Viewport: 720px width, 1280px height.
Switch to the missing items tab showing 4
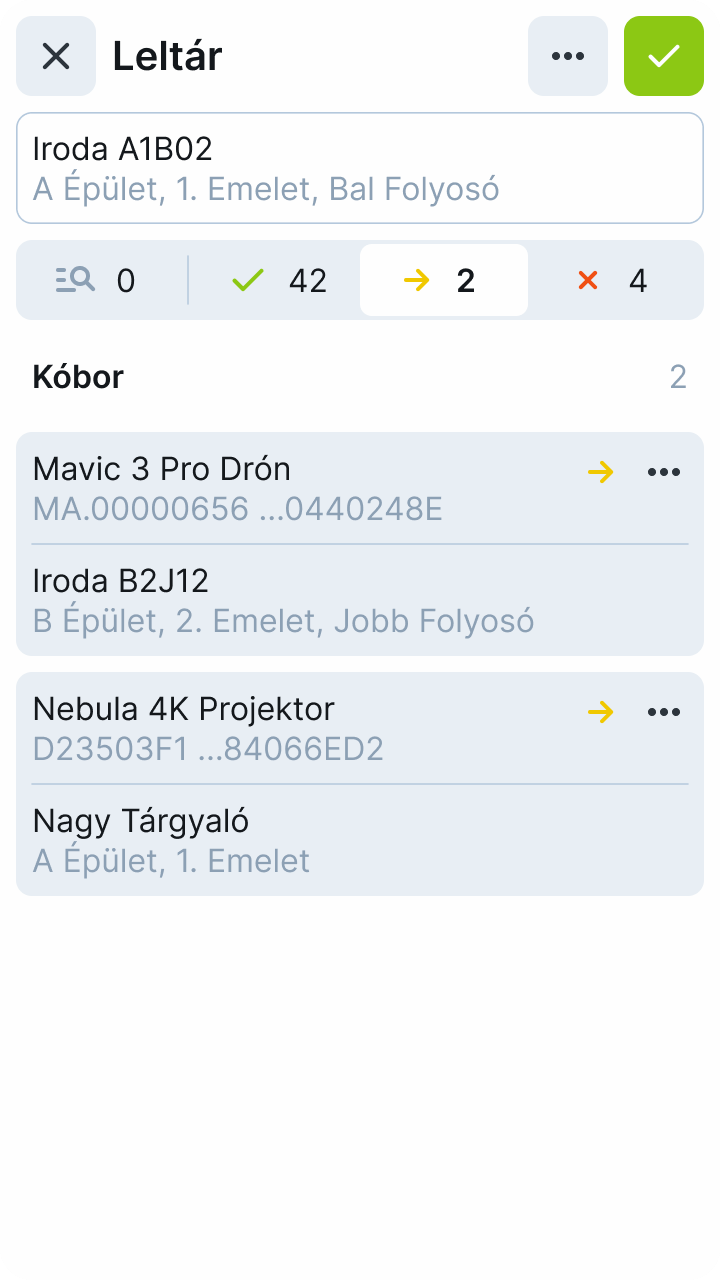pos(614,280)
